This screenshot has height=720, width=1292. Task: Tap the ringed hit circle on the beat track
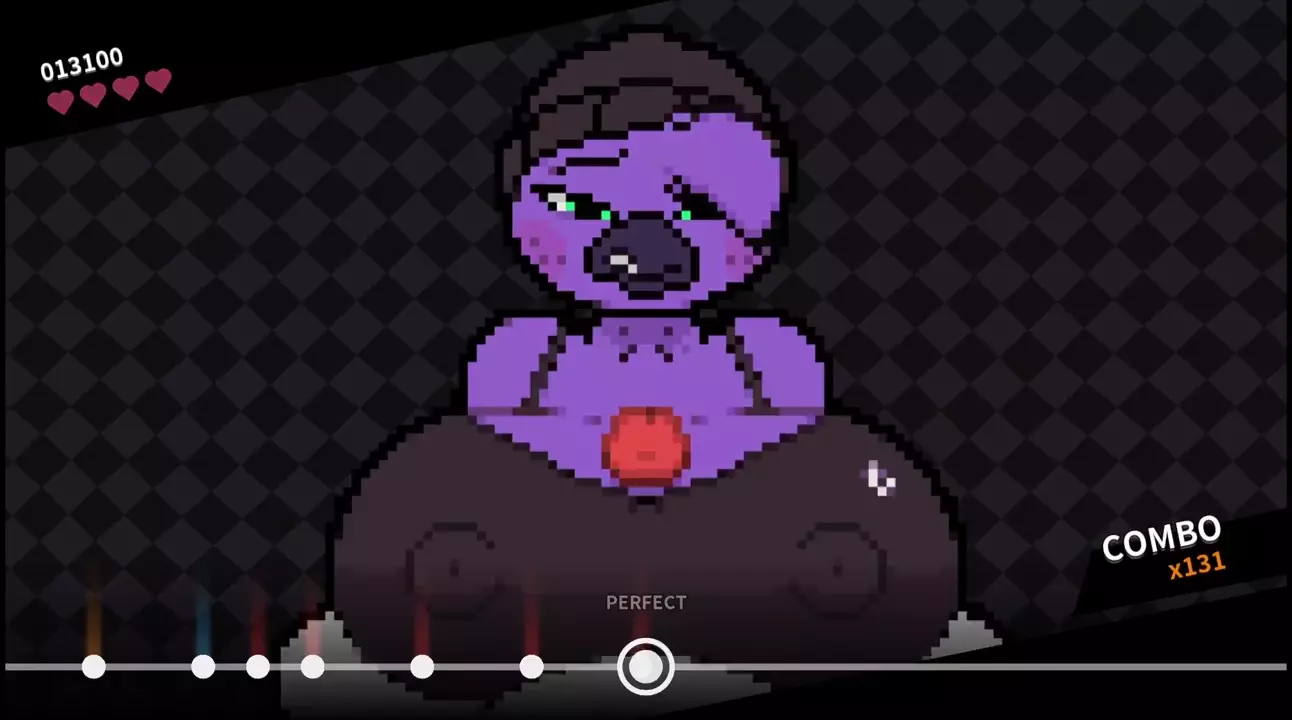point(645,666)
